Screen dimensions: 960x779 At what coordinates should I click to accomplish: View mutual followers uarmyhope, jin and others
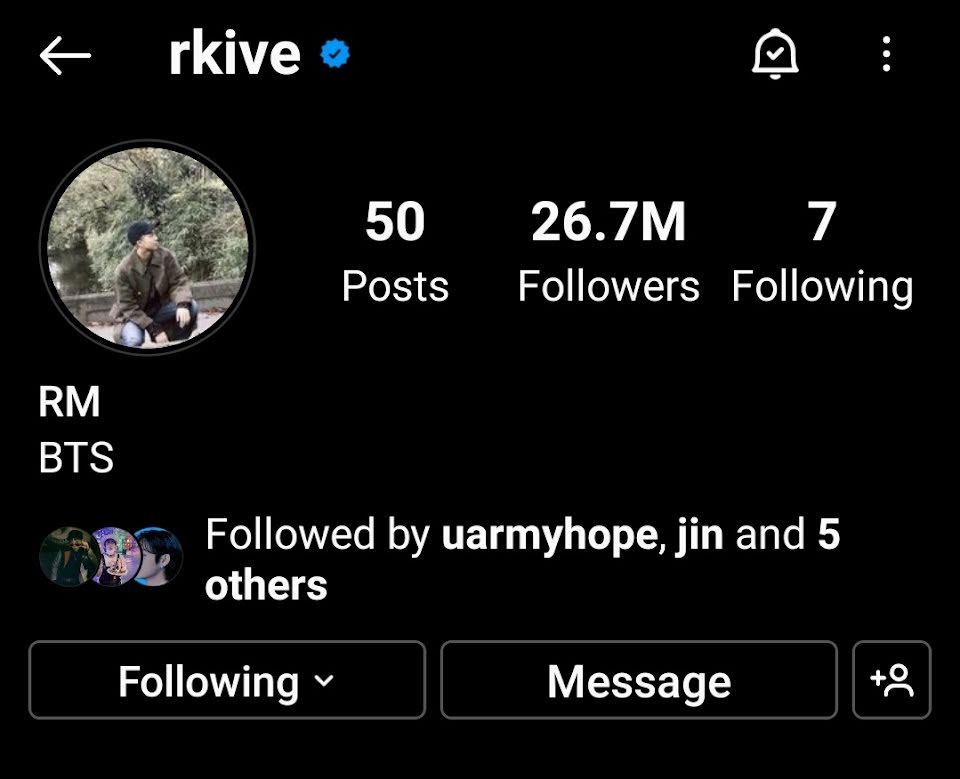coord(440,559)
